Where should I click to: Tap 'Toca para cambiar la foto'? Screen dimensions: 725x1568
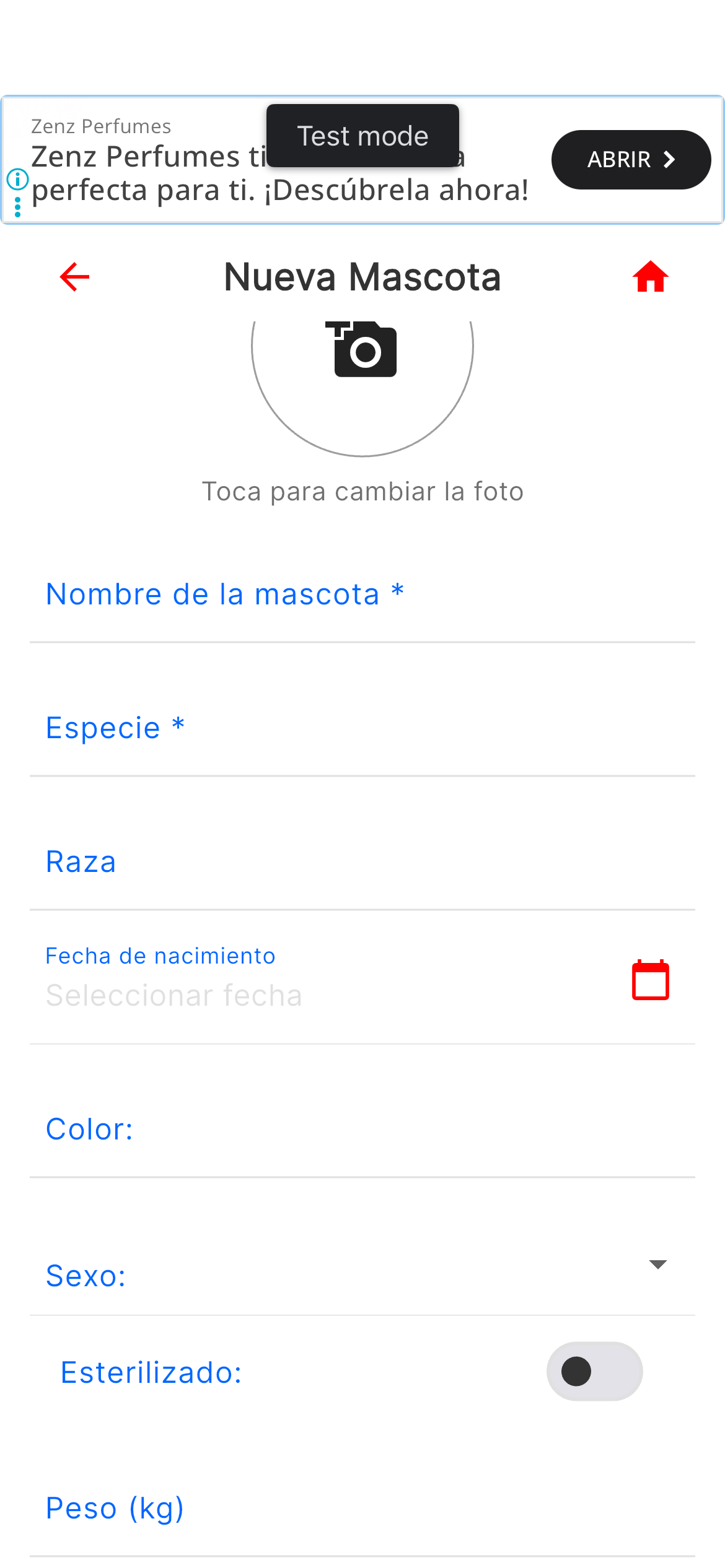coord(362,490)
